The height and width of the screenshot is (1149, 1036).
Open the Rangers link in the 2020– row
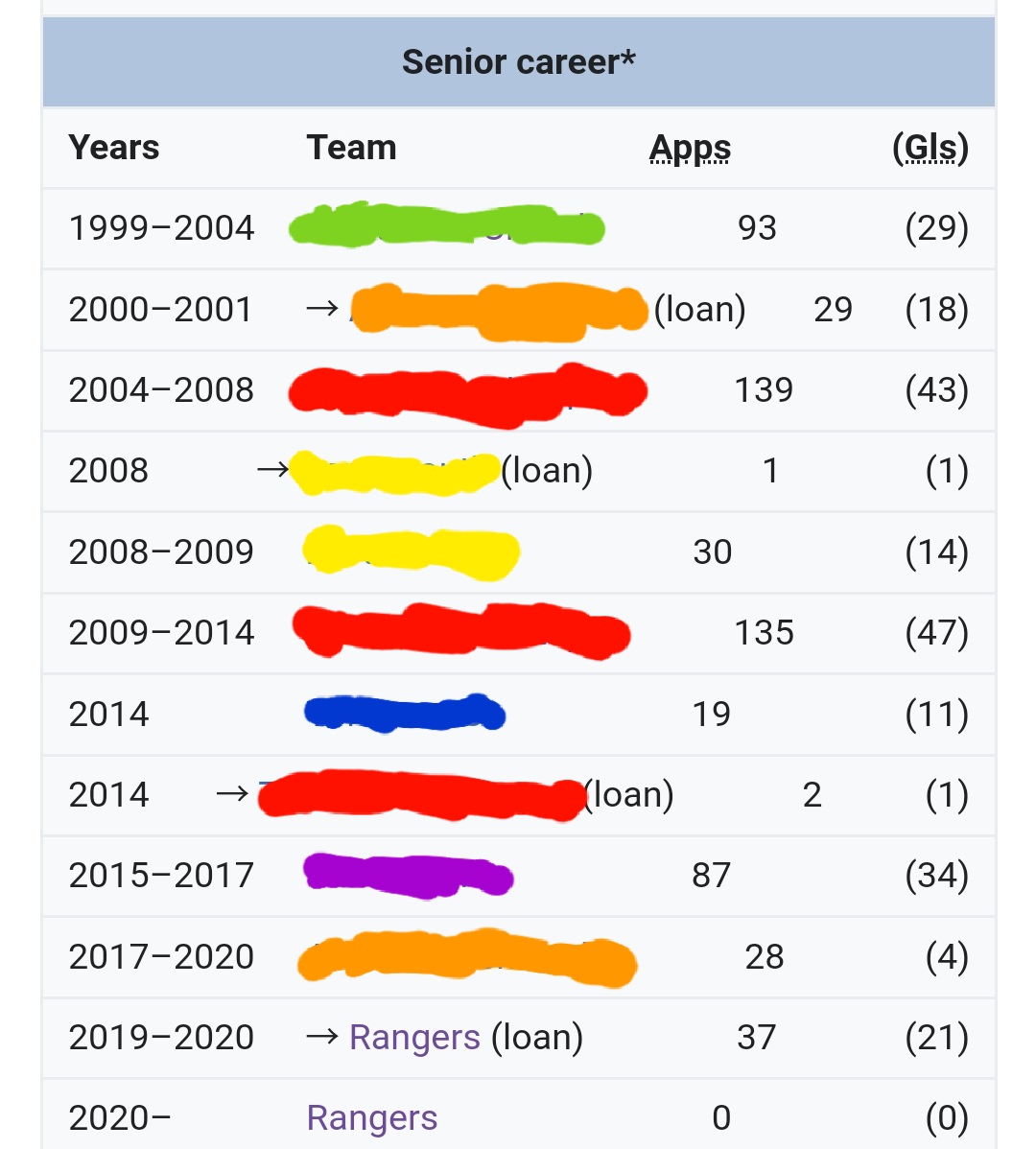tap(371, 1117)
